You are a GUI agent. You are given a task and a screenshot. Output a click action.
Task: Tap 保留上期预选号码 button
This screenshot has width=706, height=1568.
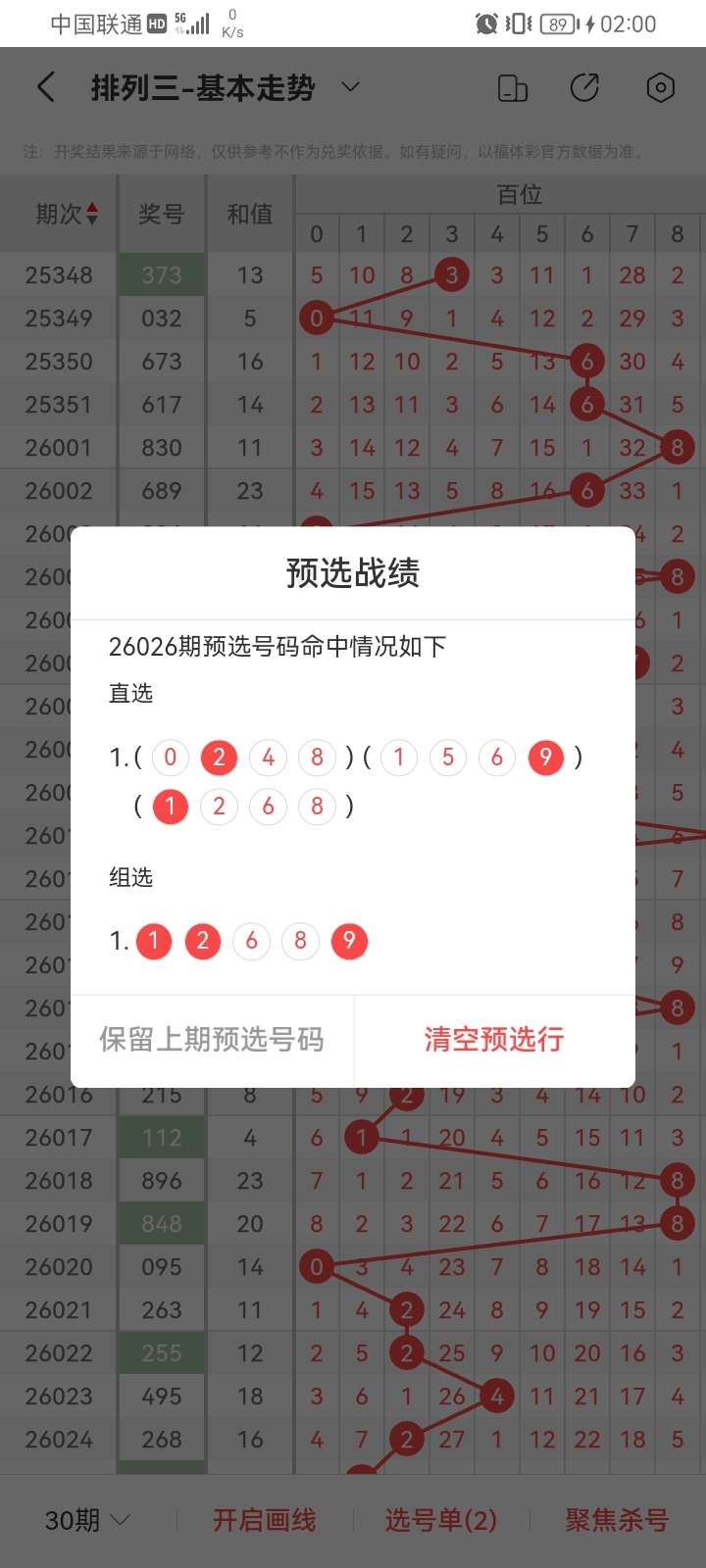[212, 1040]
